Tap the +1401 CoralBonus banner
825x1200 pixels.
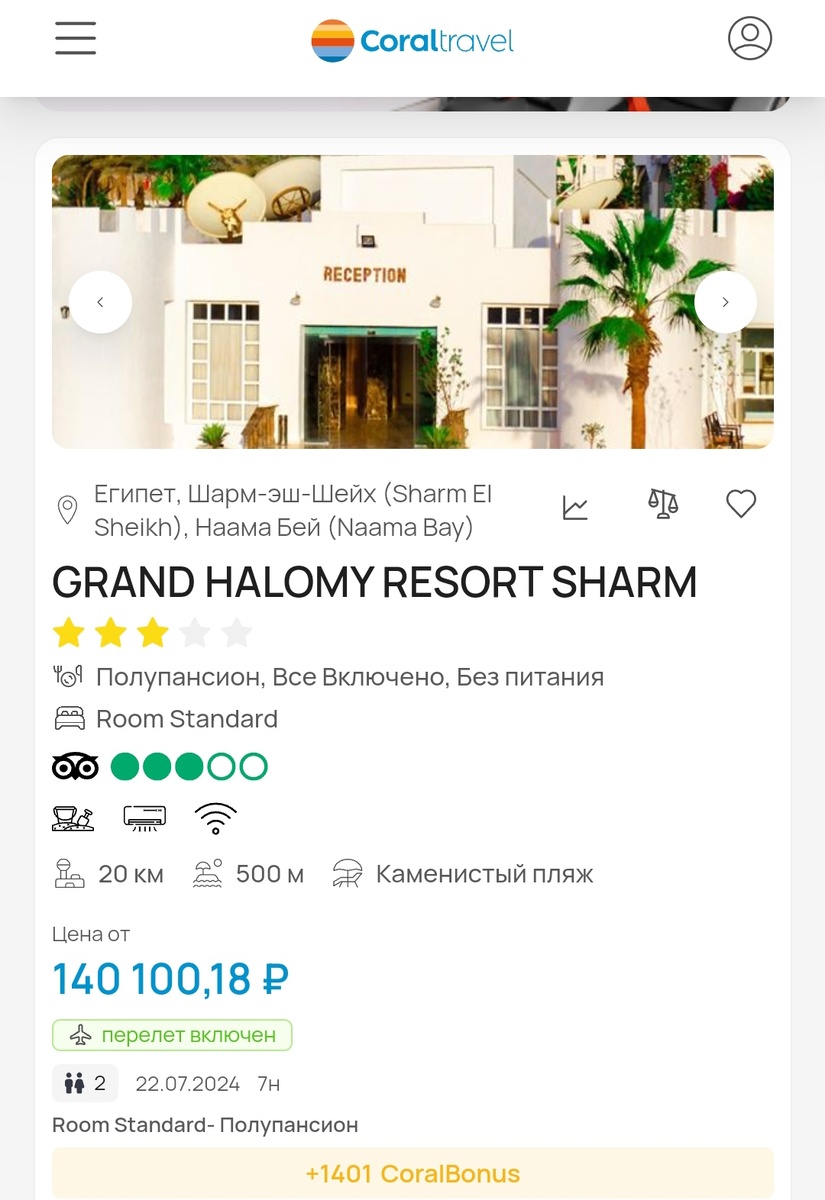pyautogui.click(x=412, y=1173)
